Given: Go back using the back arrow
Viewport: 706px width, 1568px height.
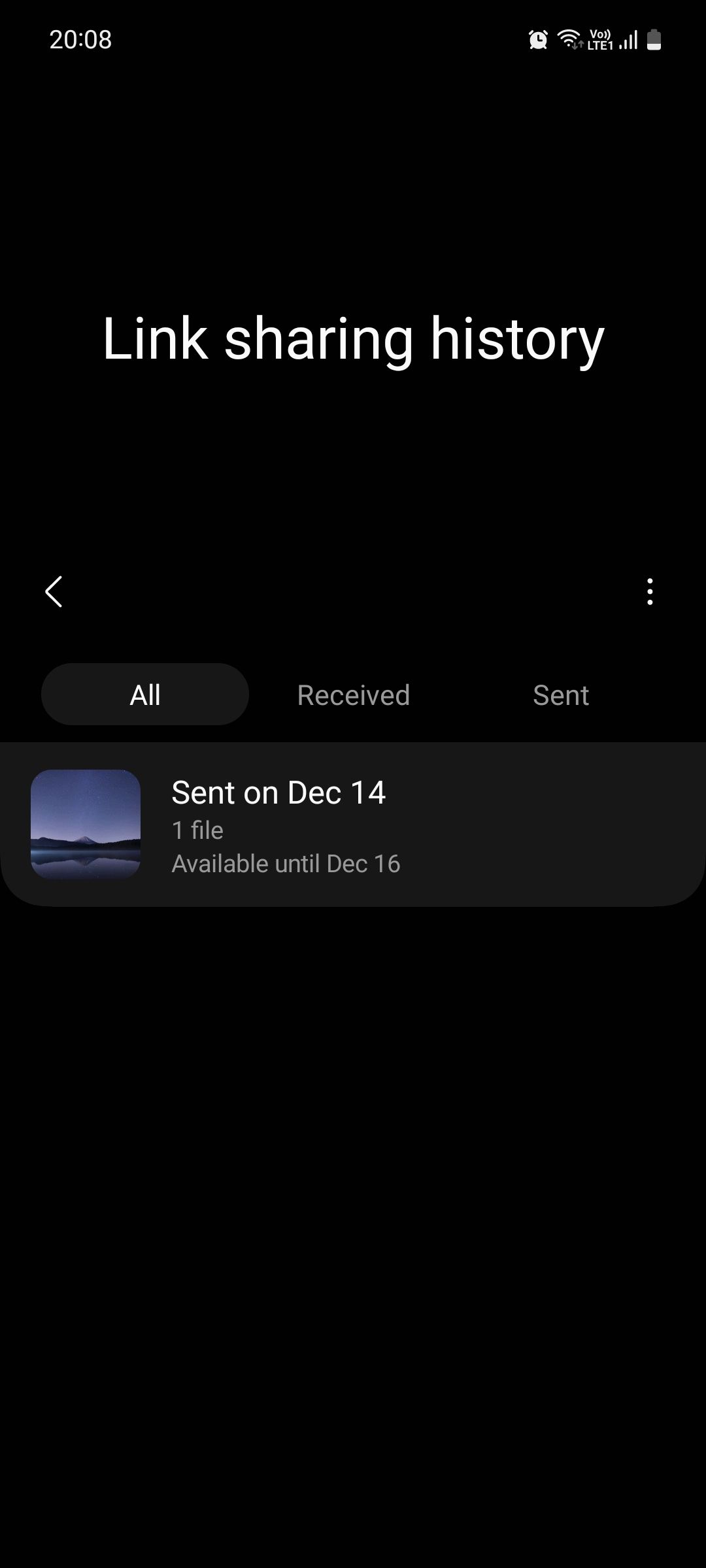Looking at the screenshot, I should coord(54,592).
